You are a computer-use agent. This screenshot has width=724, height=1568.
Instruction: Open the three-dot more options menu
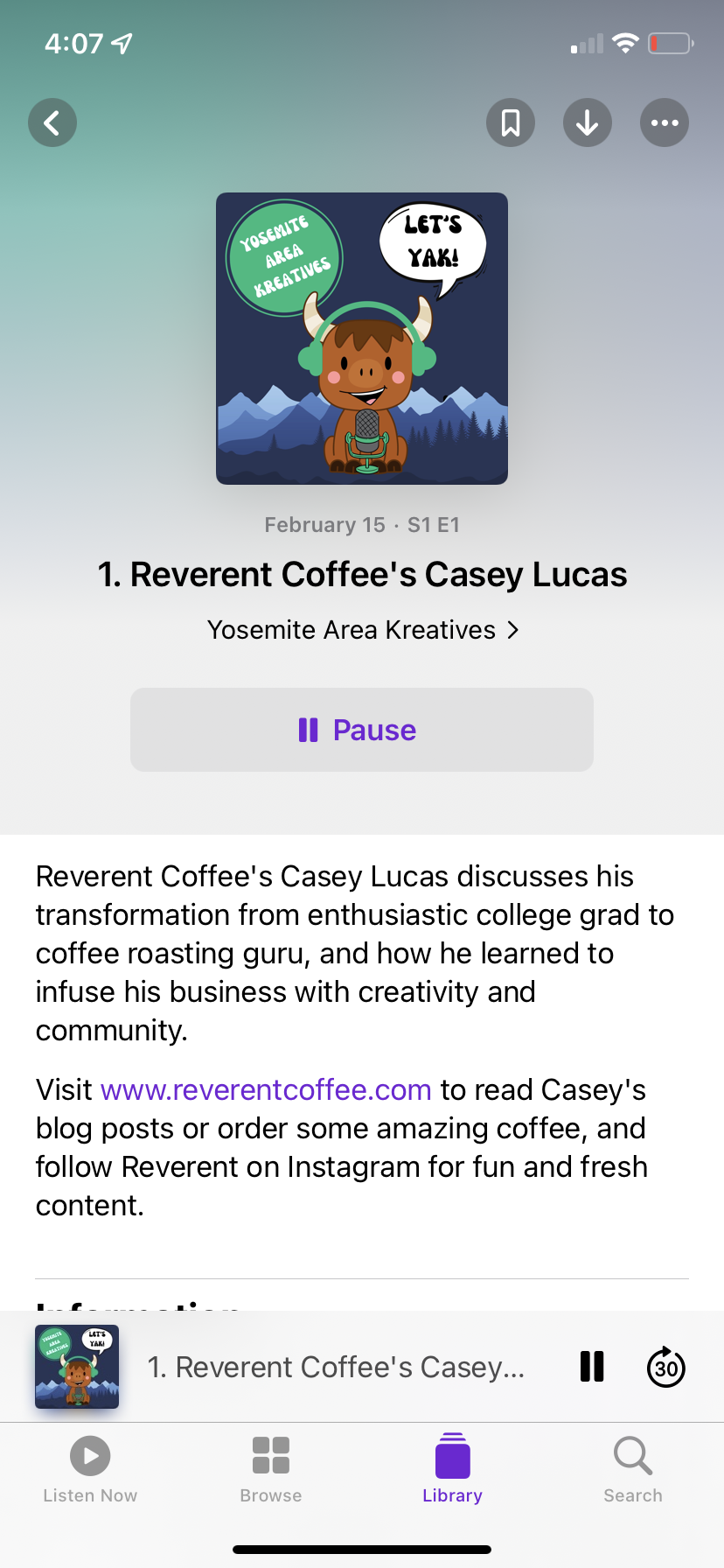tap(665, 122)
